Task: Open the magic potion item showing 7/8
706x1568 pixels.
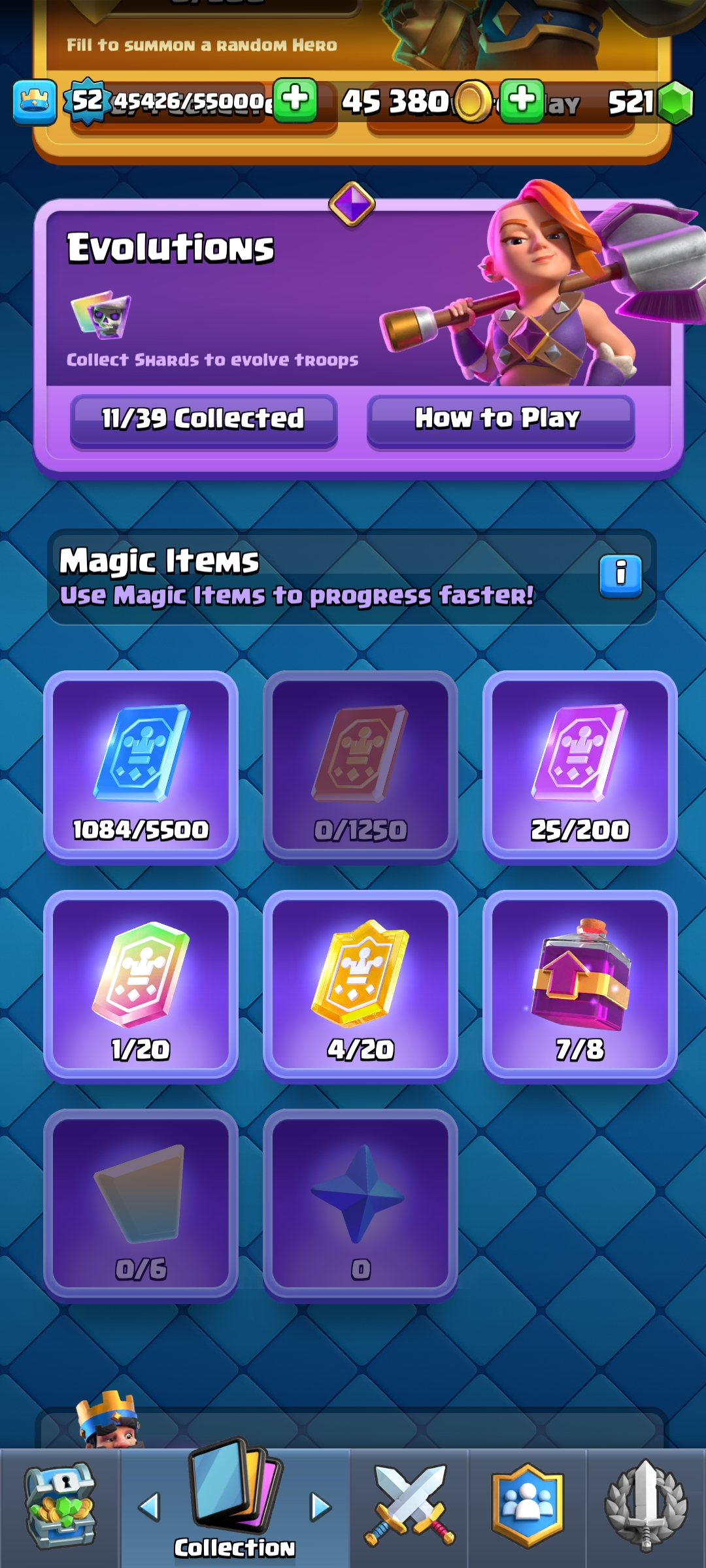Action: (579, 986)
